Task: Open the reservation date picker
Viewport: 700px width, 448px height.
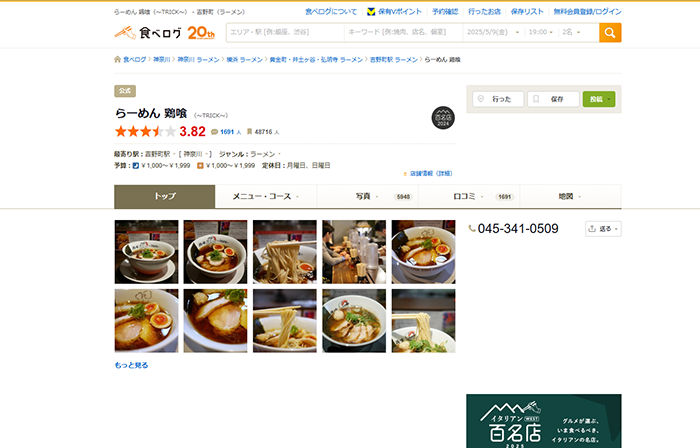Action: tap(492, 33)
